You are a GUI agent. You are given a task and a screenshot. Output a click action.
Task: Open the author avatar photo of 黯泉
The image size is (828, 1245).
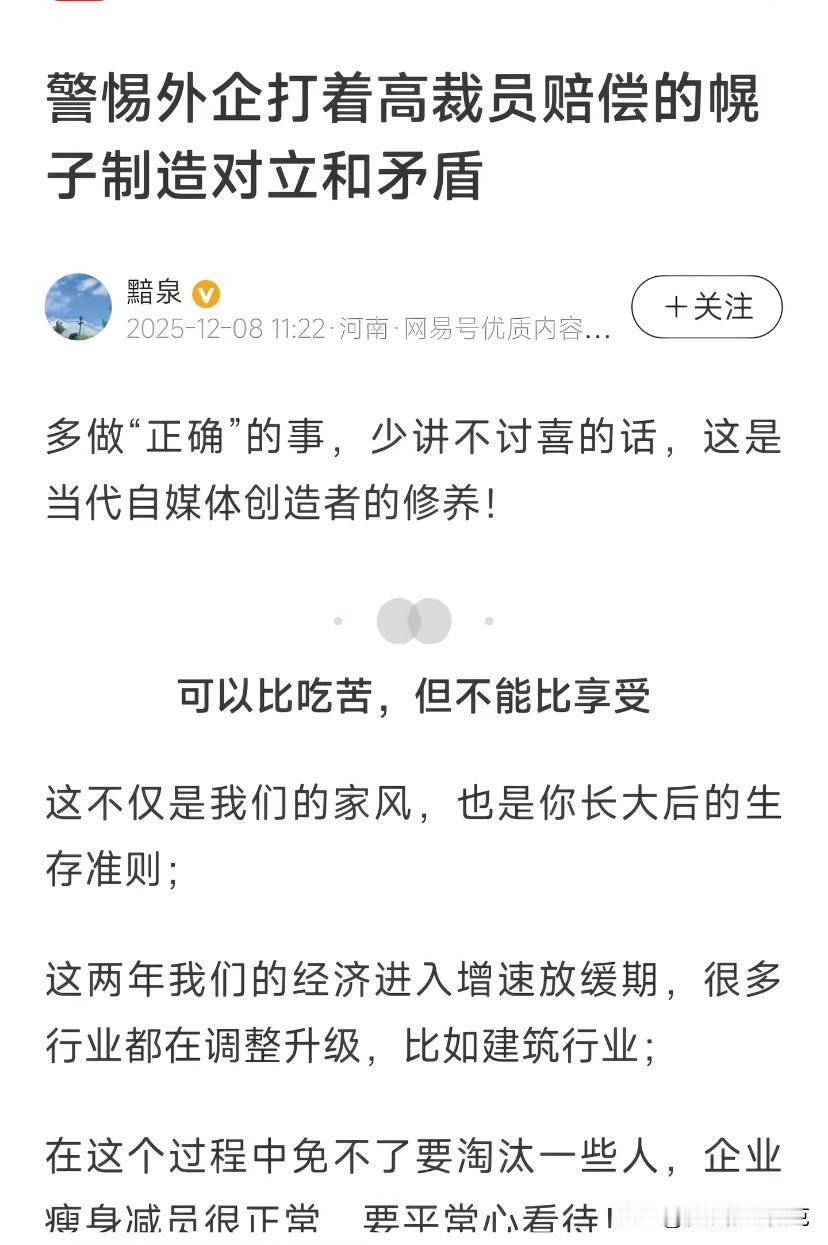[x=79, y=305]
